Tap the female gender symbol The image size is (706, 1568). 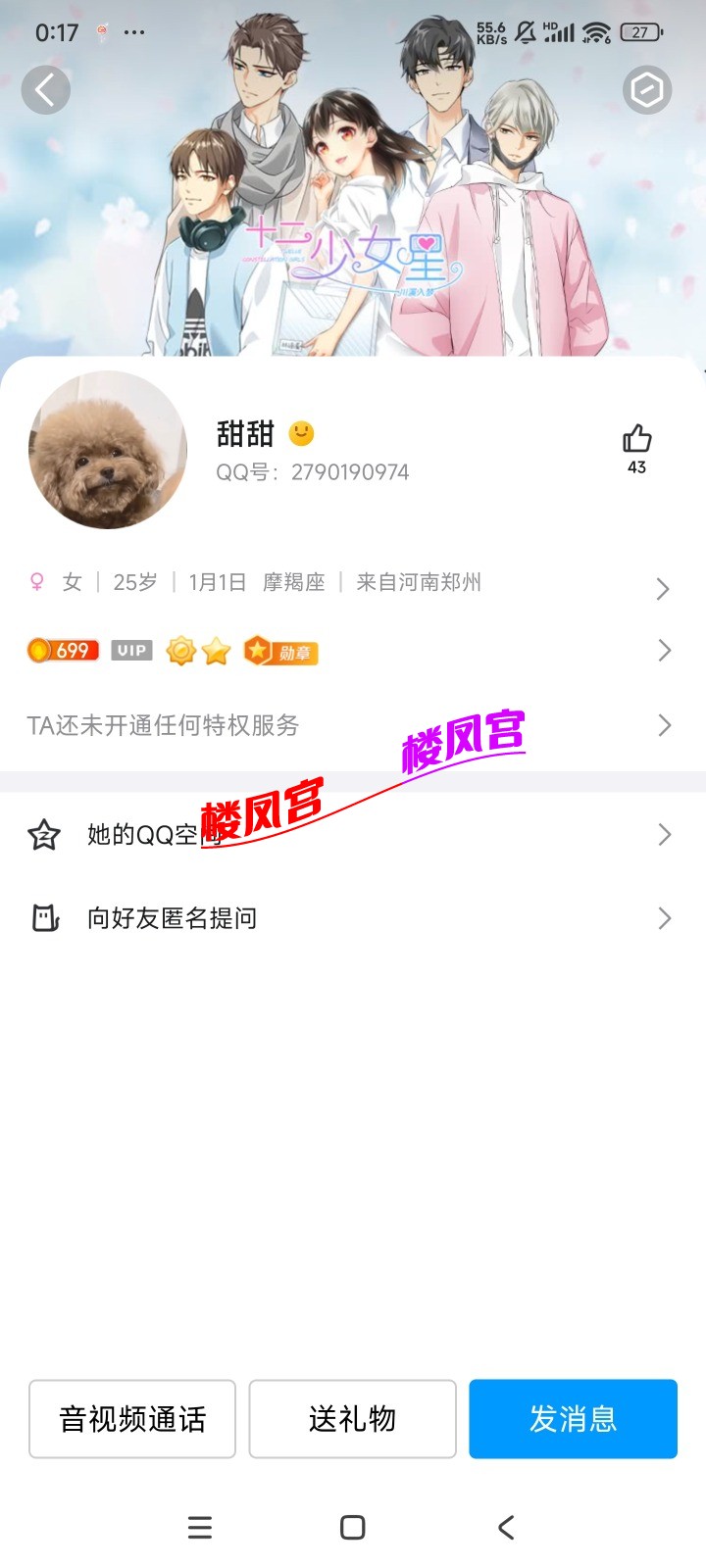coord(37,581)
